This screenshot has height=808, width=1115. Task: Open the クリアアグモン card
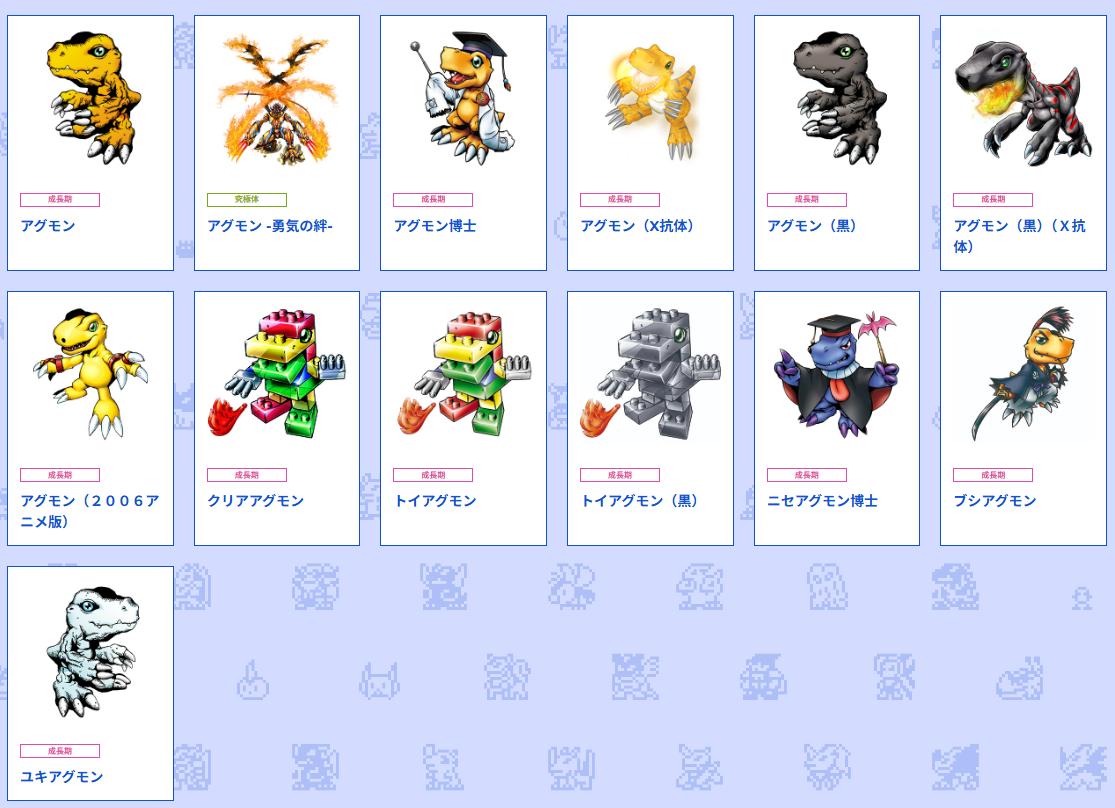[x=277, y=418]
